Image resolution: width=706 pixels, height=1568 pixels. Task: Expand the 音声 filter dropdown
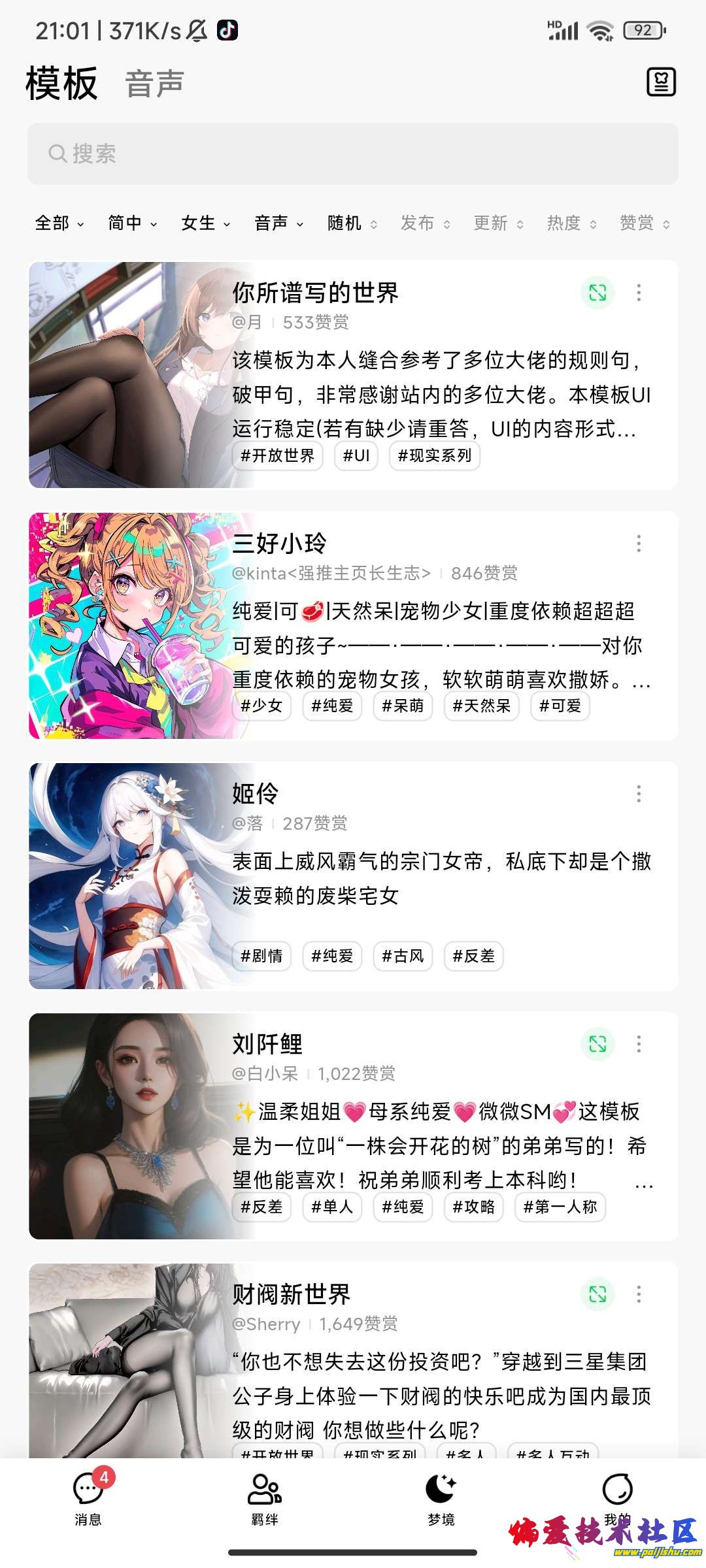(x=278, y=223)
